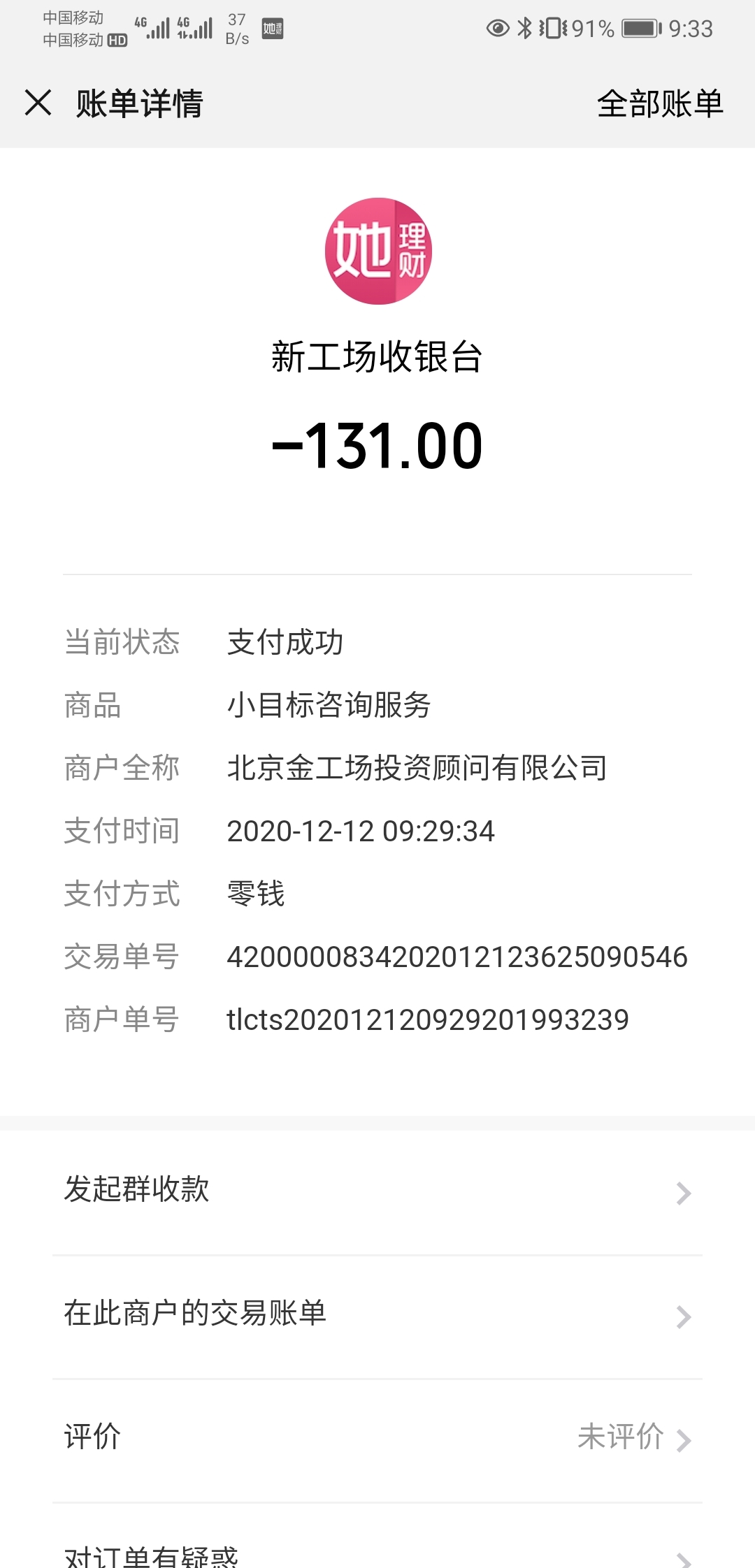Open 全部账单 to view all bills
Image resolution: width=755 pixels, height=1568 pixels.
660,103
